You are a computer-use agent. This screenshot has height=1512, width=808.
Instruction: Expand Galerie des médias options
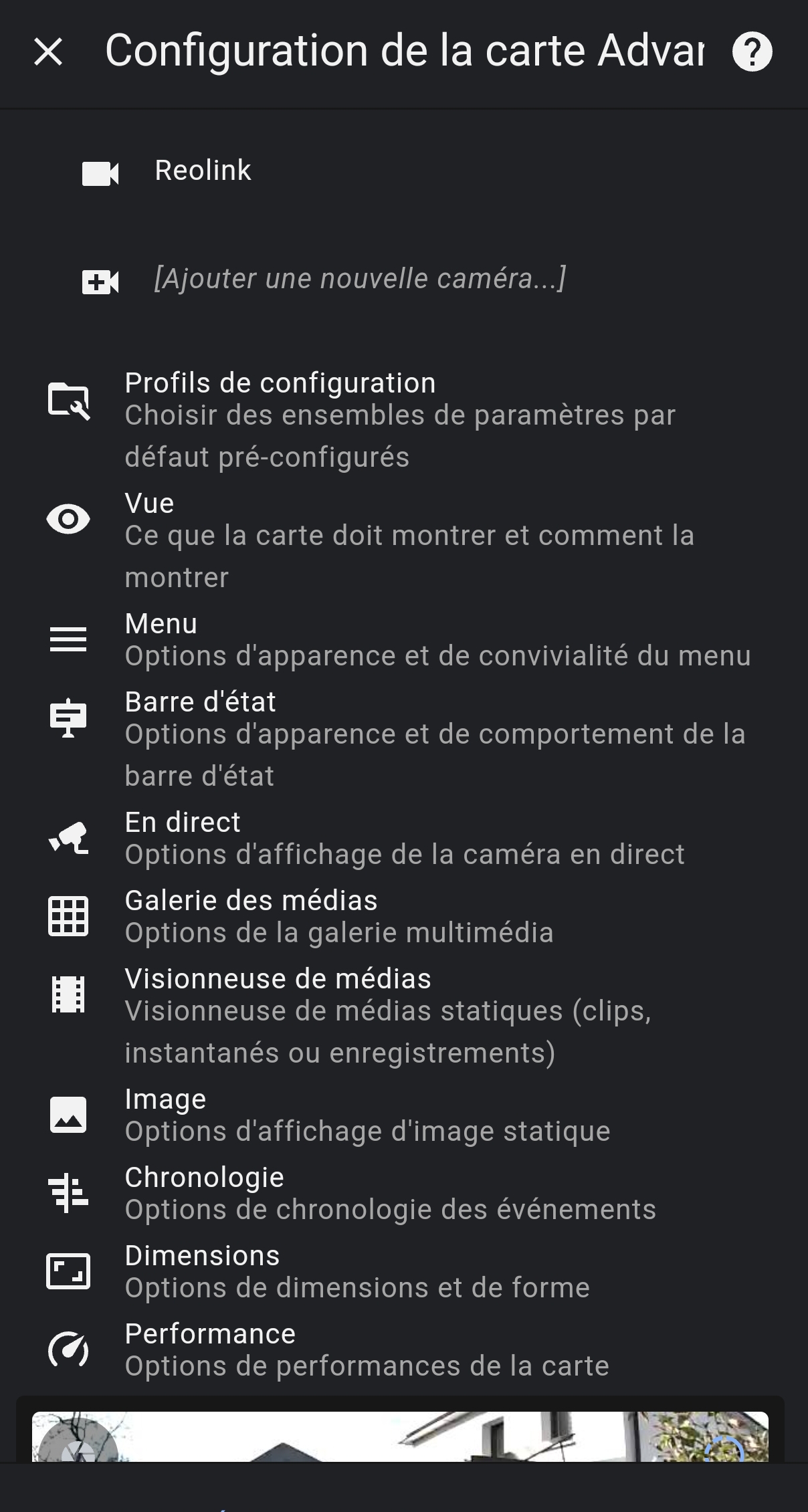404,915
